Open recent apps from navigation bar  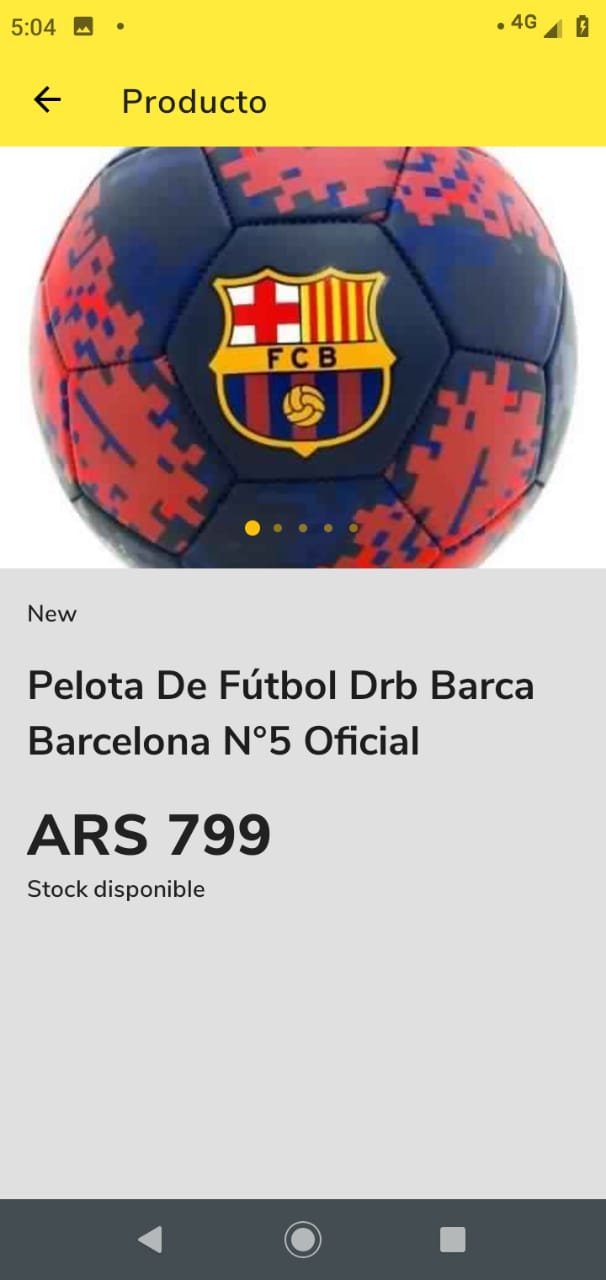click(x=452, y=1240)
